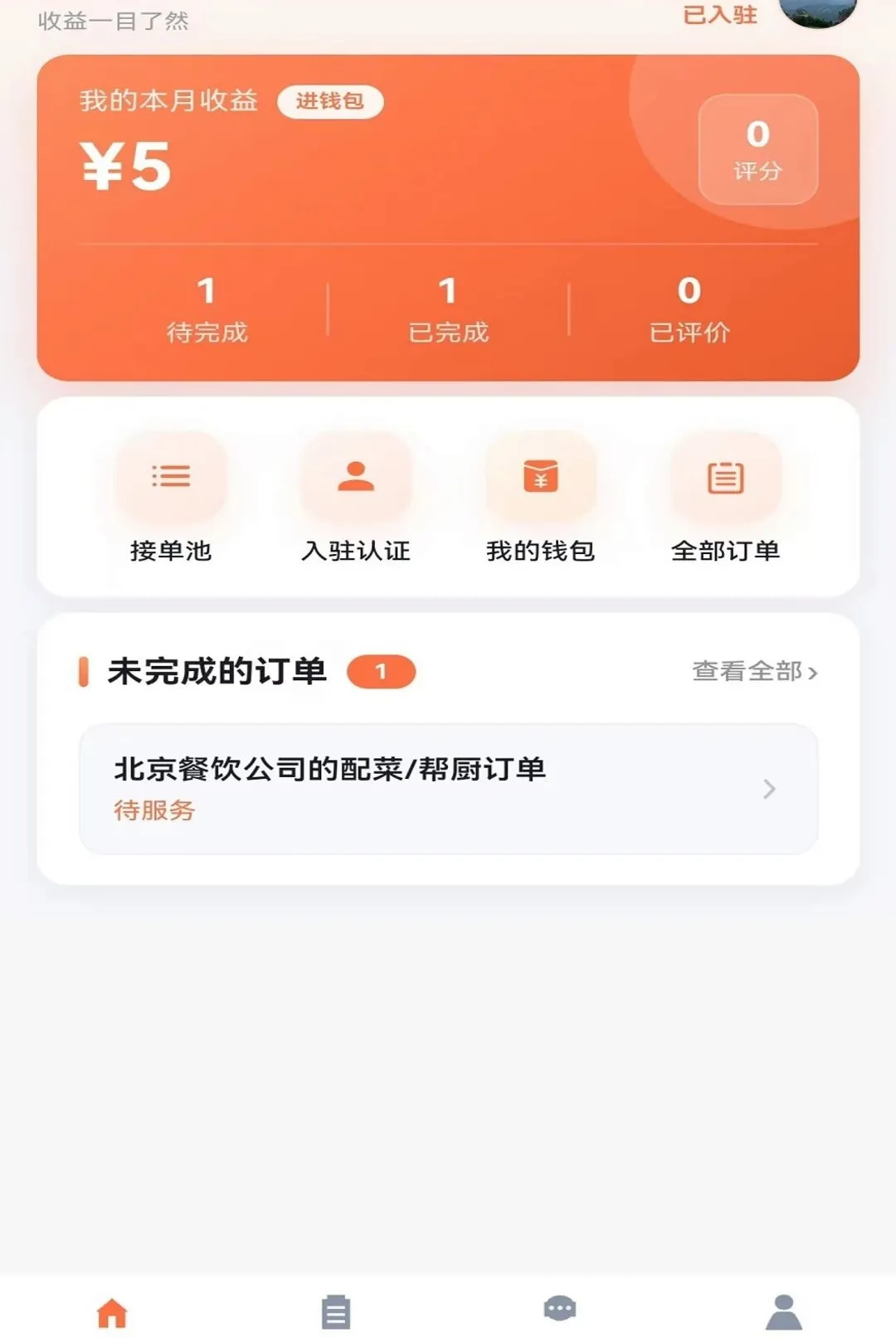896x1338 pixels.
Task: Open 已完成 completed orders count
Action: [448, 309]
